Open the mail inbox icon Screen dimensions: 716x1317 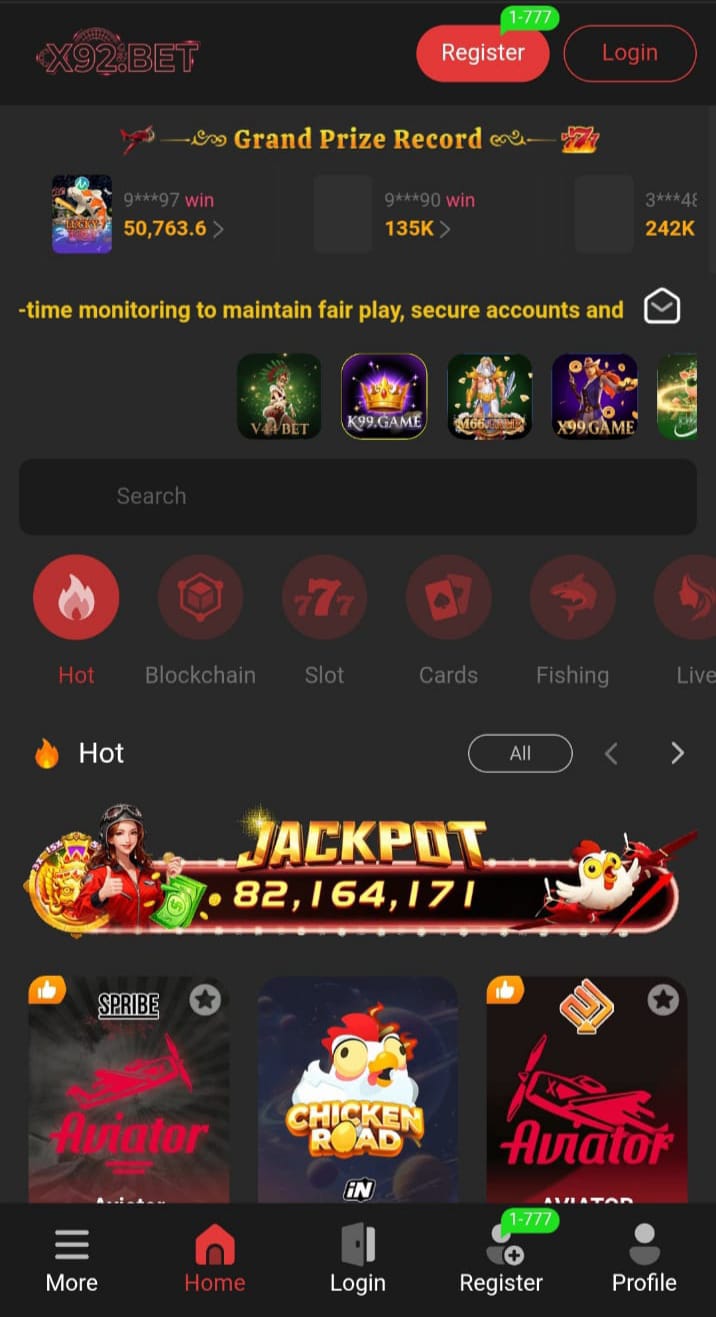pyautogui.click(x=662, y=307)
